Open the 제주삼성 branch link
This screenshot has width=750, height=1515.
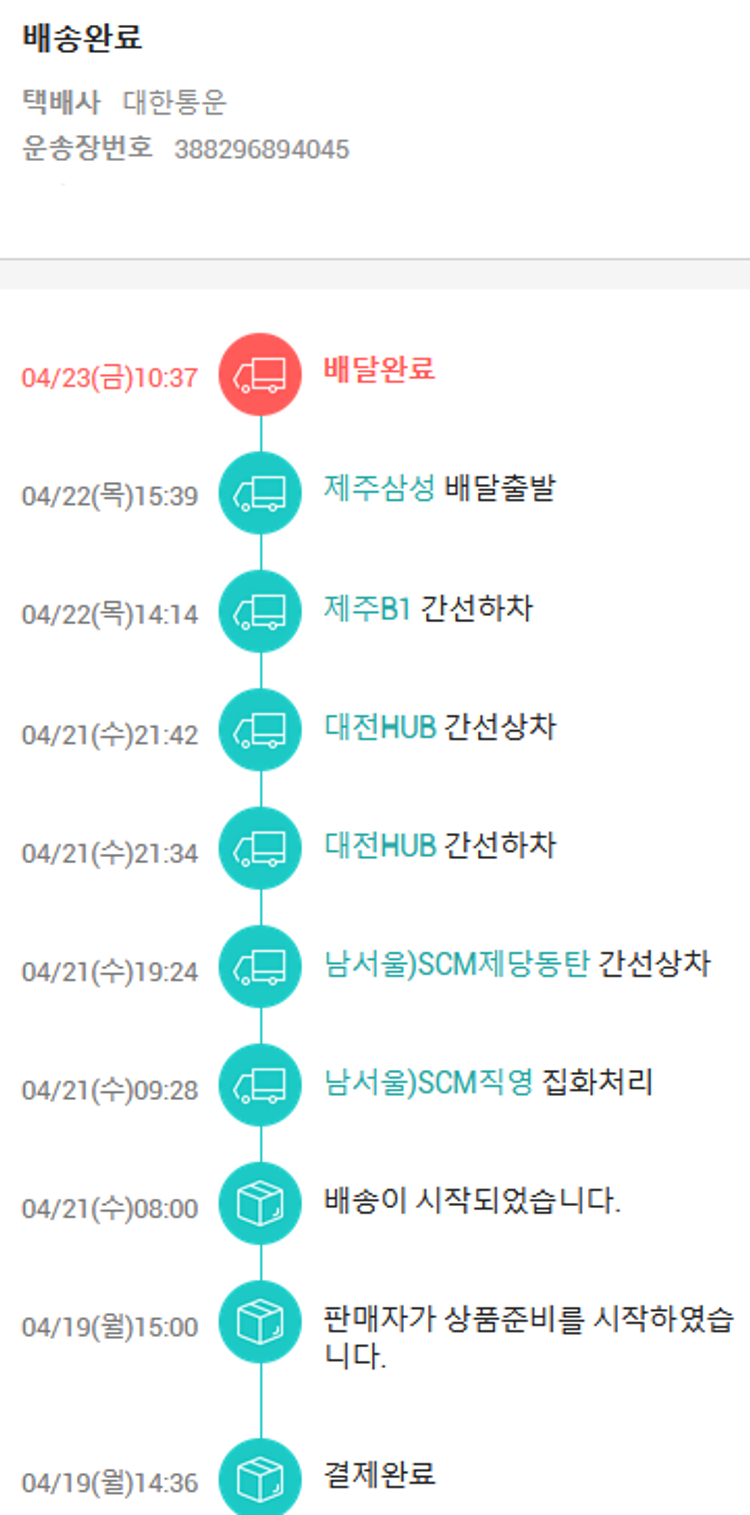click(x=379, y=489)
